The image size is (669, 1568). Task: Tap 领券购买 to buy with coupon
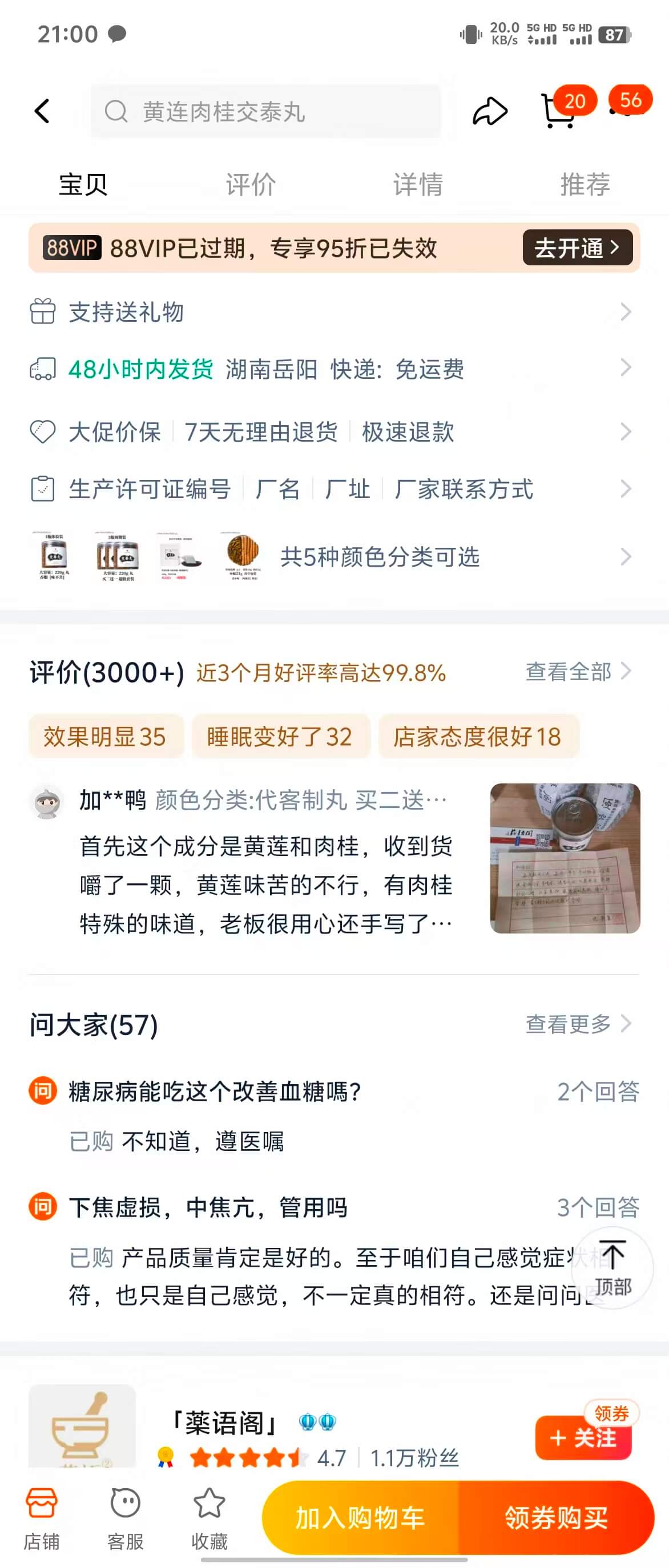[556, 1517]
